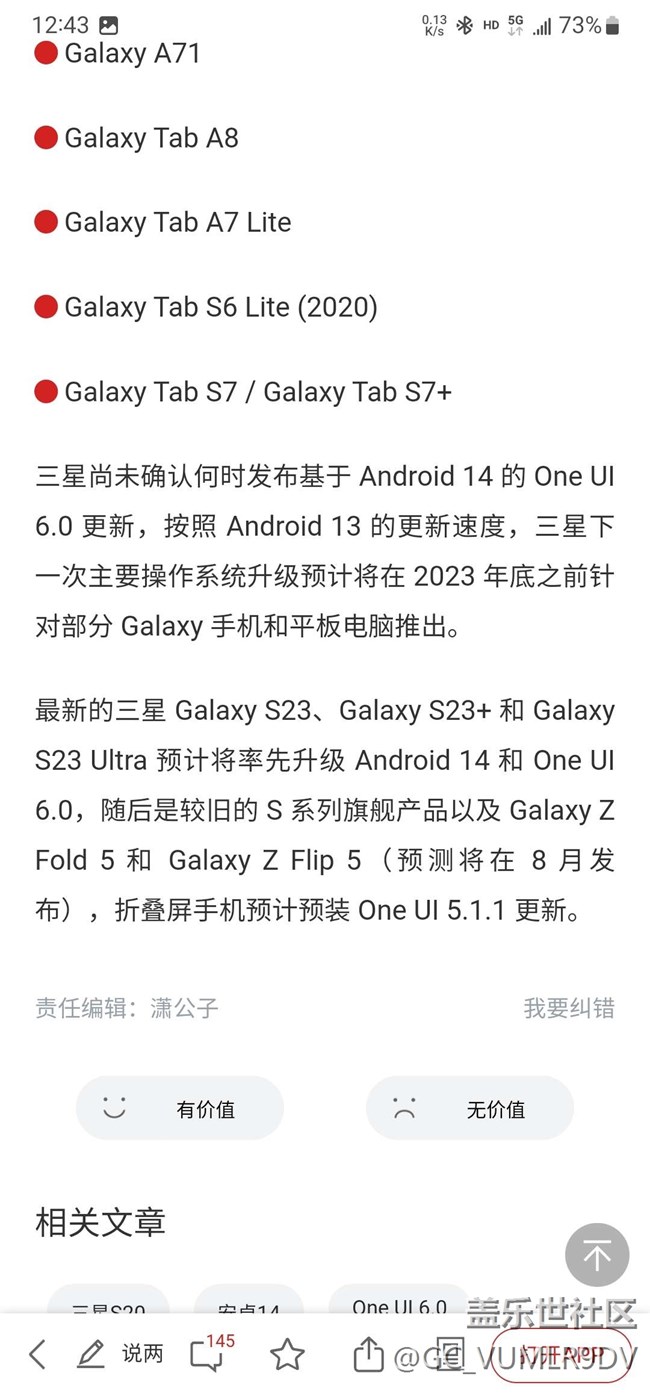650x1394 pixels.
Task: Rate the article as 无价值
Action: click(x=470, y=1108)
